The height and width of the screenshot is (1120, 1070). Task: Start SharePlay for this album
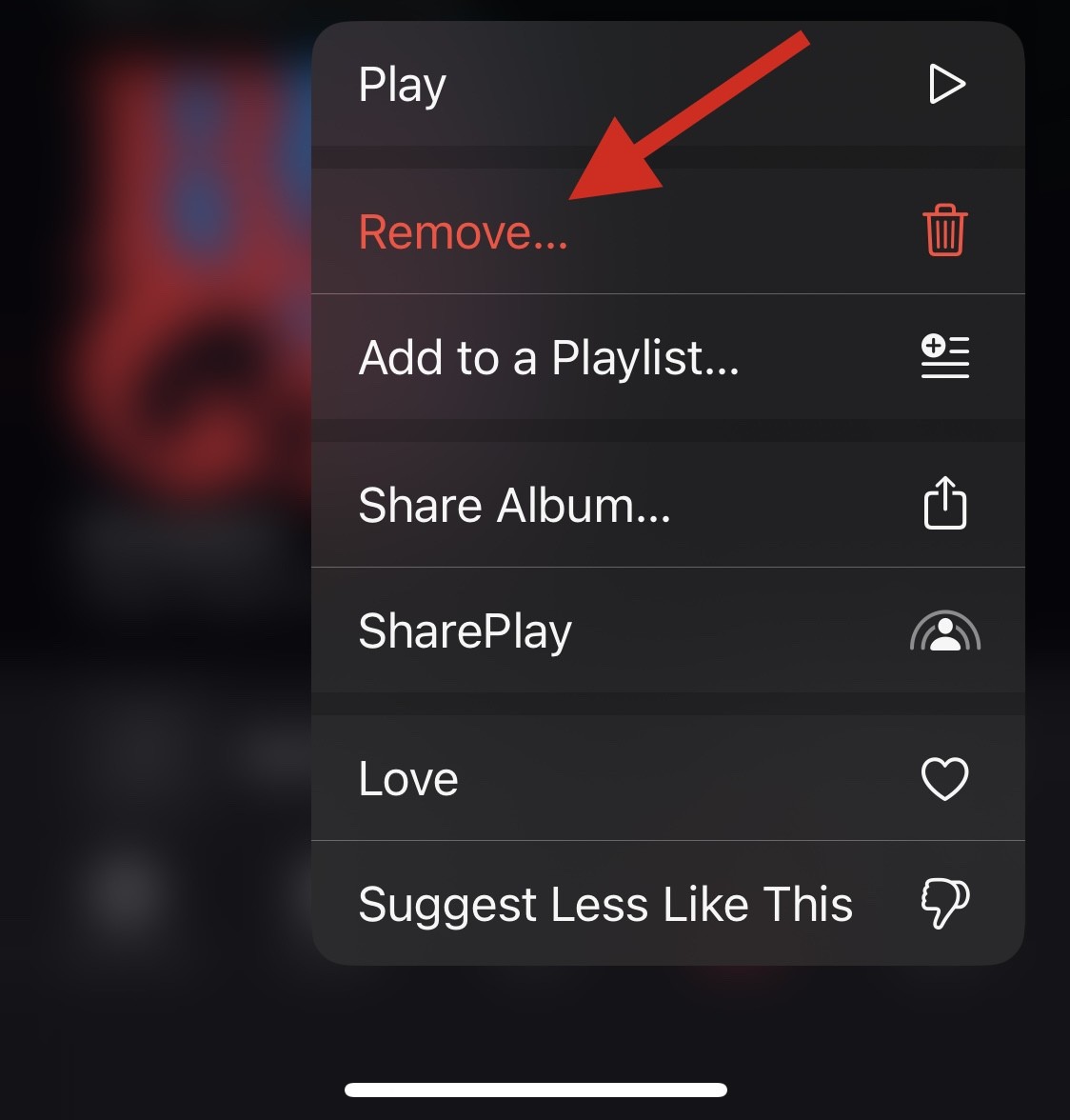[x=666, y=630]
